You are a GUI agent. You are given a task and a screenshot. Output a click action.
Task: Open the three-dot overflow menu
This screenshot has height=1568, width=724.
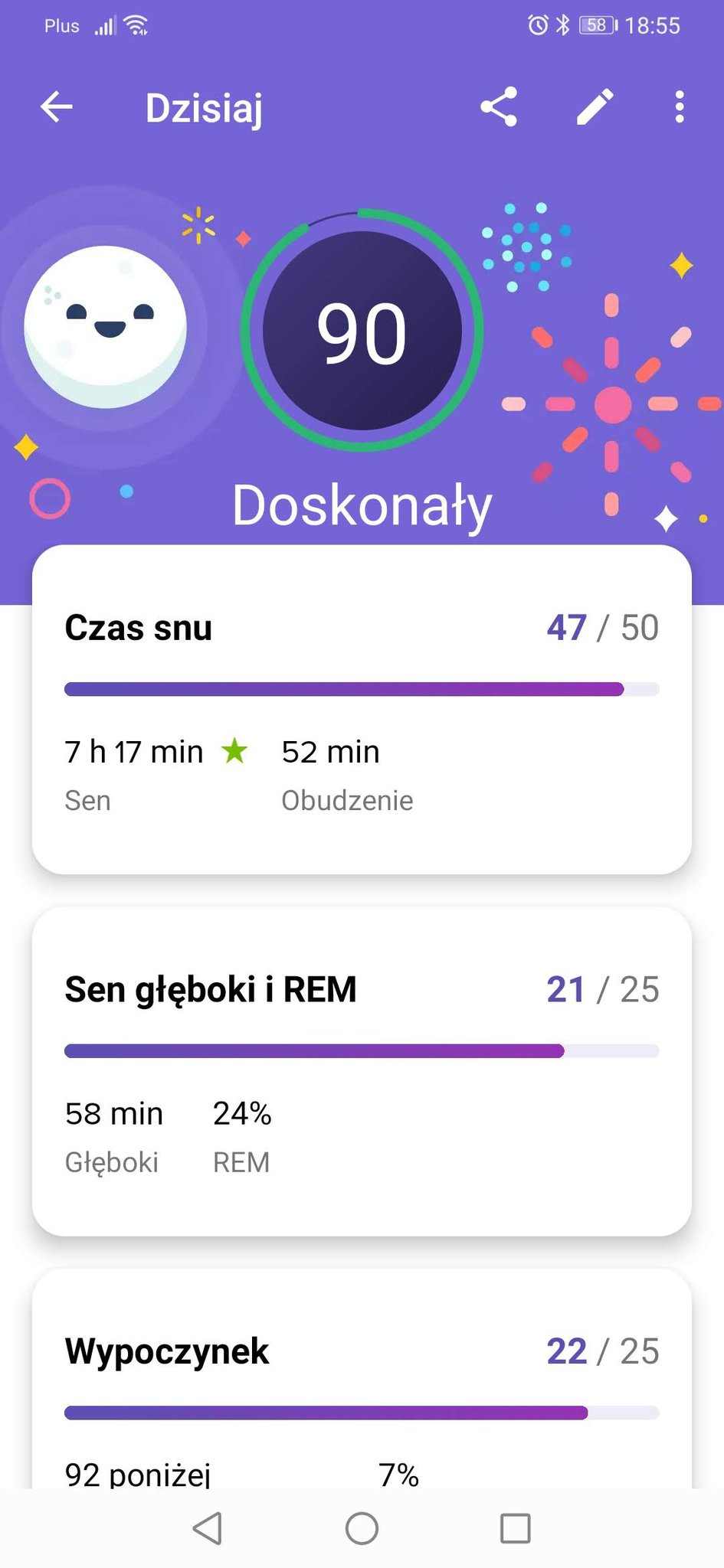tap(679, 107)
